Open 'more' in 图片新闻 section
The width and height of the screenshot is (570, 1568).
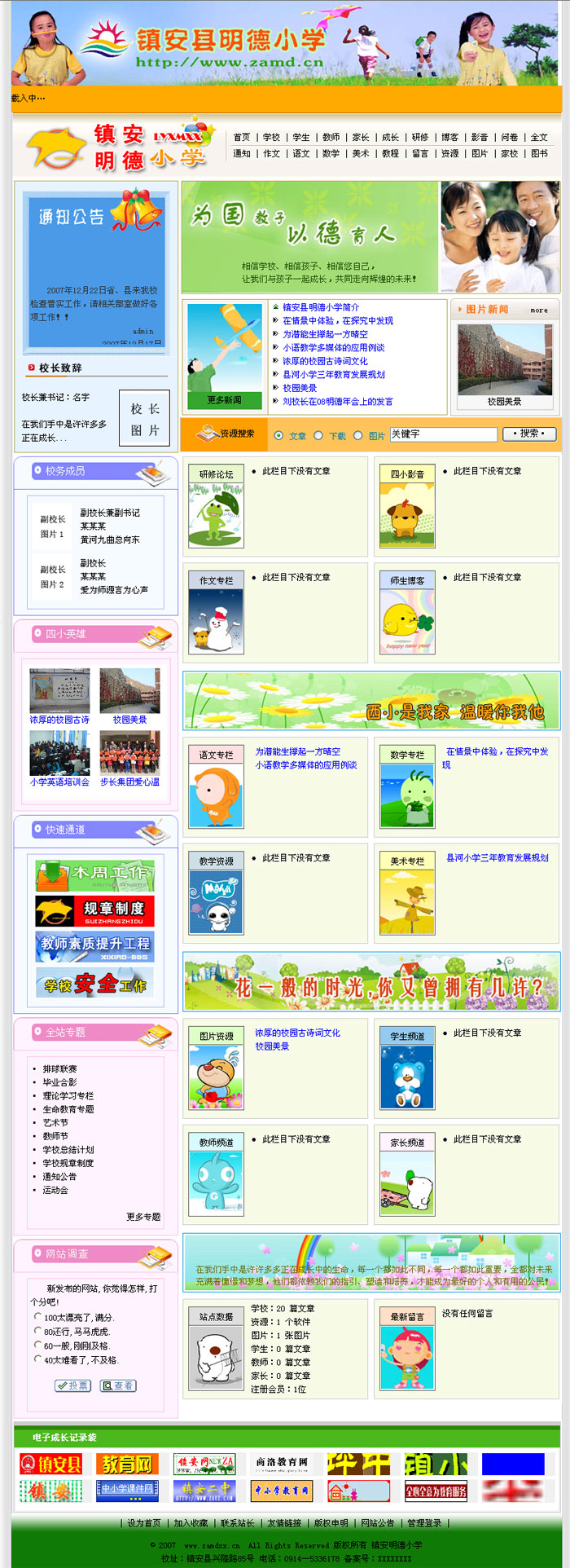click(x=538, y=311)
